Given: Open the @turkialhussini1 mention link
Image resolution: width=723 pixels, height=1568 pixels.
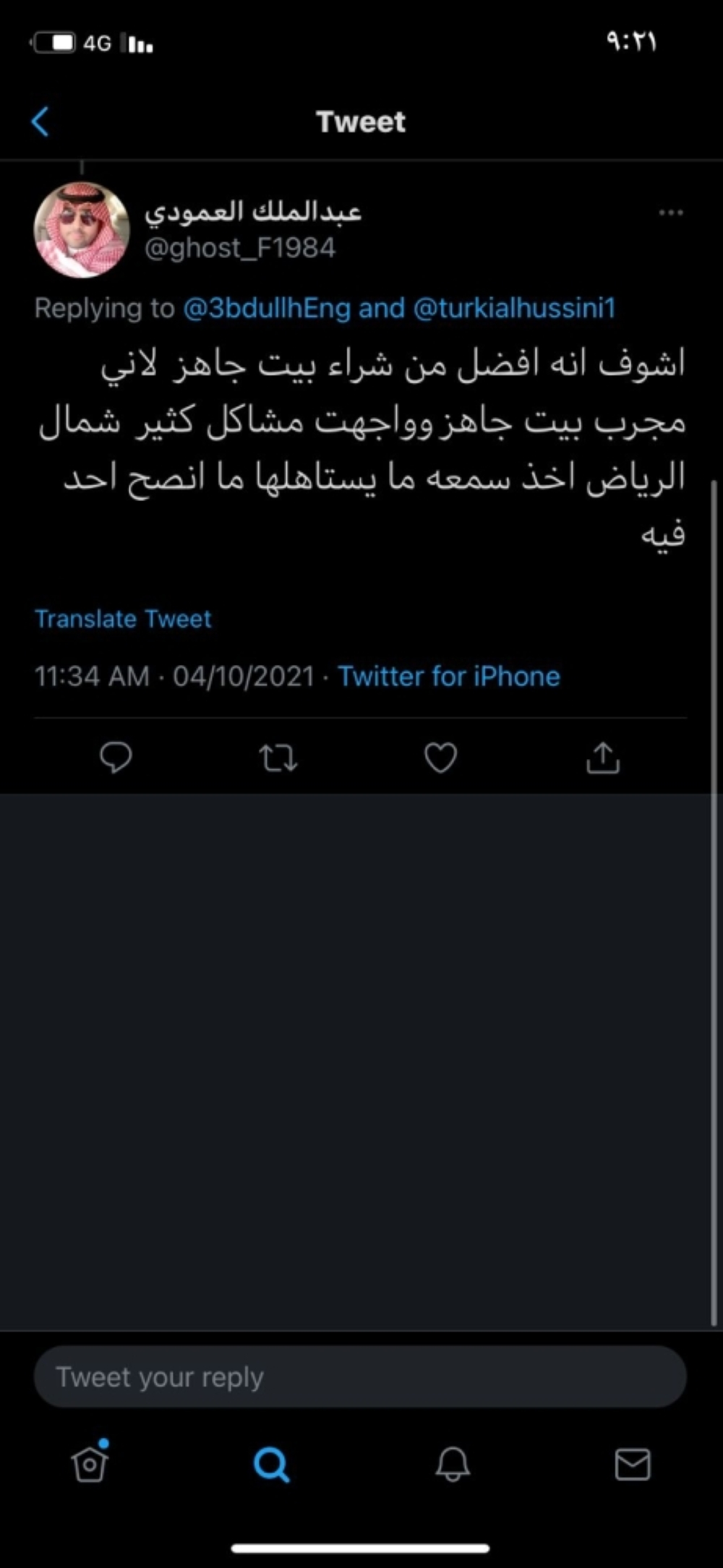Looking at the screenshot, I should pos(514,309).
